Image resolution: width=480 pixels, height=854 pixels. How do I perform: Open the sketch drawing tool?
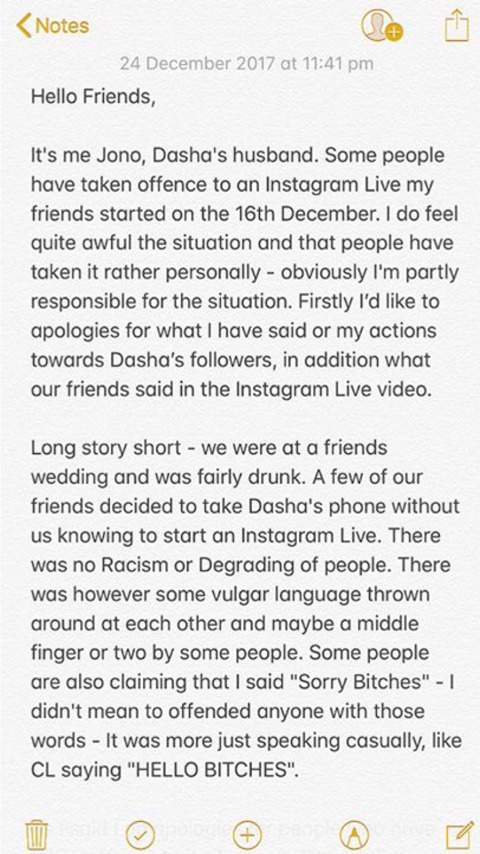coord(352,835)
